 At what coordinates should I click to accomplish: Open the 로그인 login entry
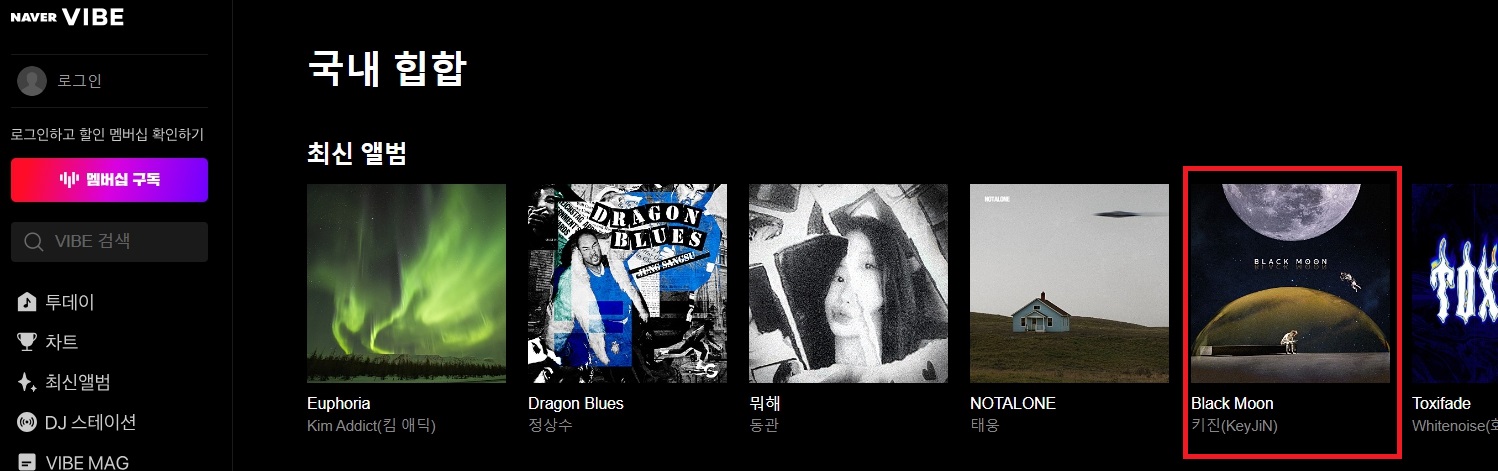pyautogui.click(x=78, y=81)
